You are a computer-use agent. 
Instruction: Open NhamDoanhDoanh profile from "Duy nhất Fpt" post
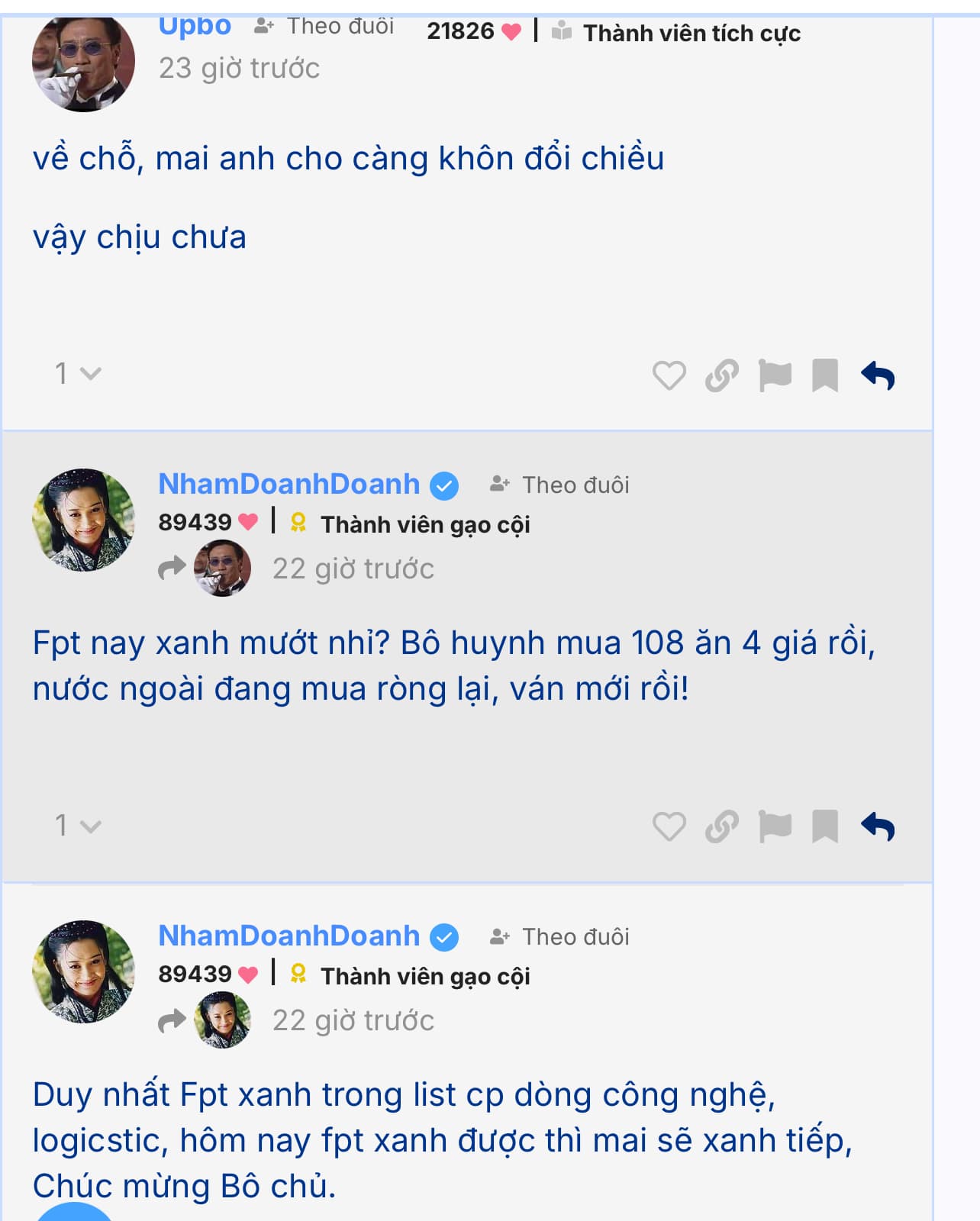pos(289,936)
